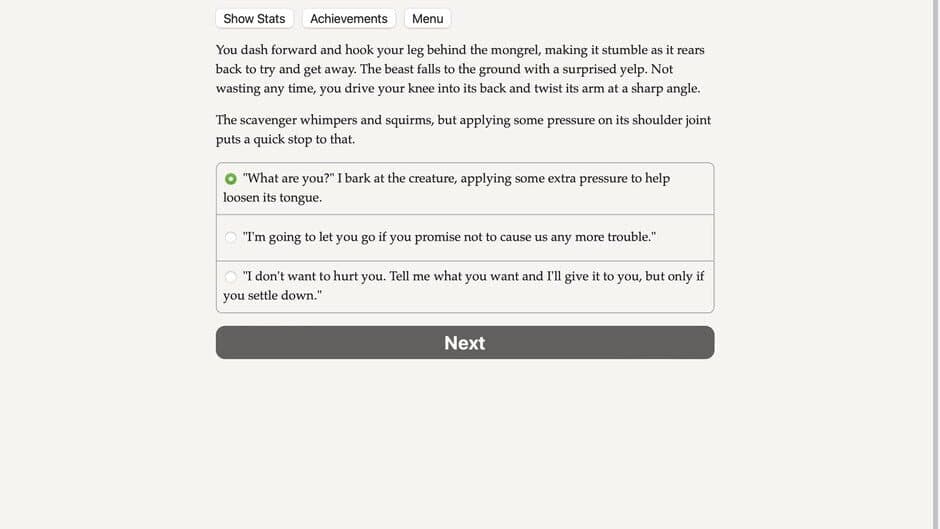Open the Menu button
The image size is (940, 529).
click(427, 19)
